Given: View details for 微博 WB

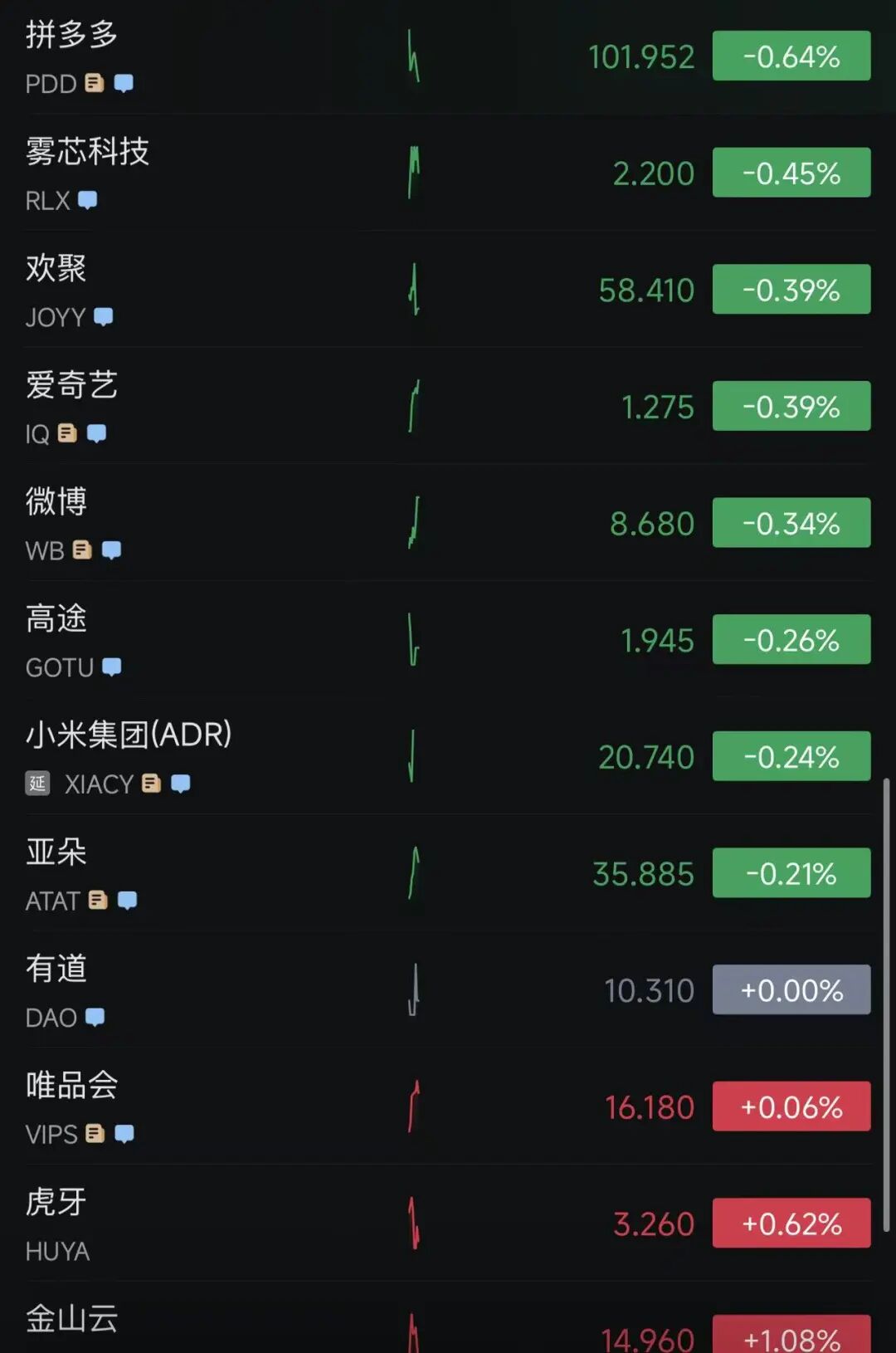Looking at the screenshot, I should pyautogui.click(x=249, y=524).
